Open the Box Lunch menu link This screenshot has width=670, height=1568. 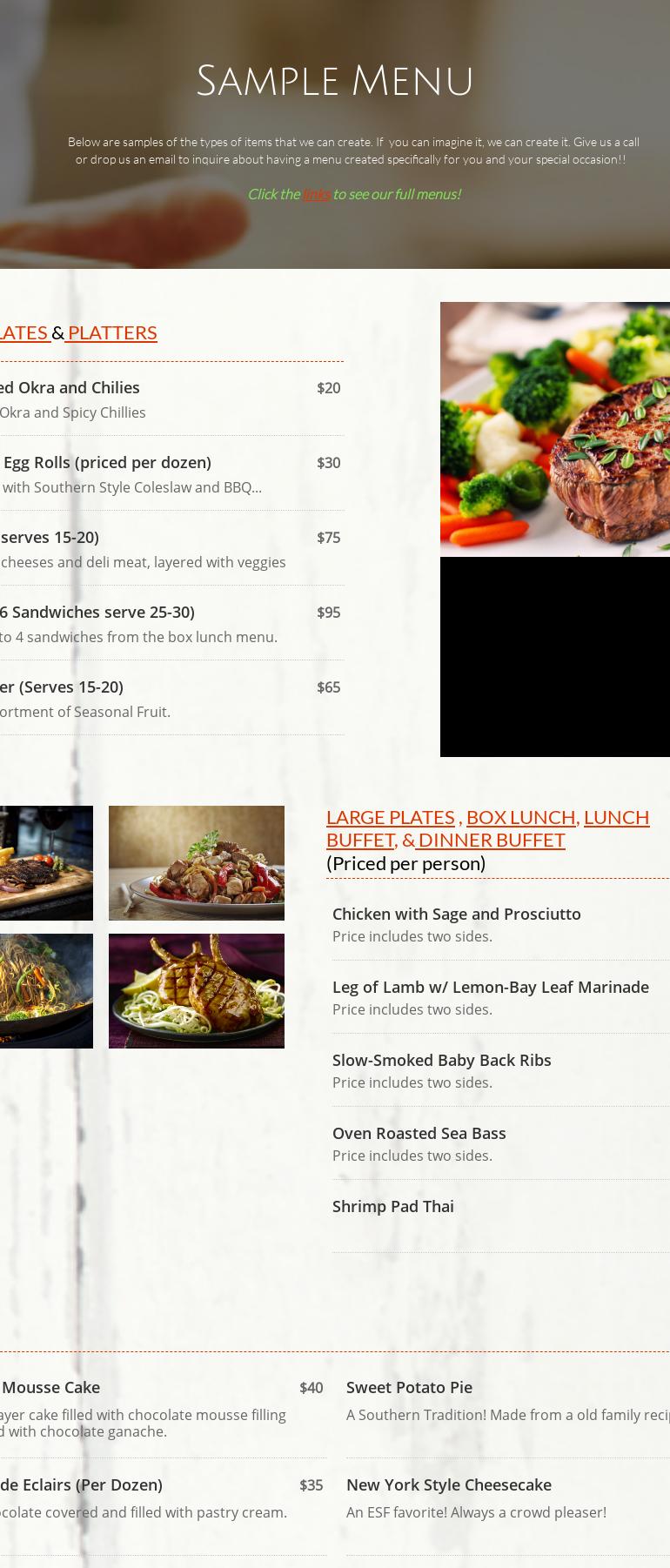(x=520, y=817)
